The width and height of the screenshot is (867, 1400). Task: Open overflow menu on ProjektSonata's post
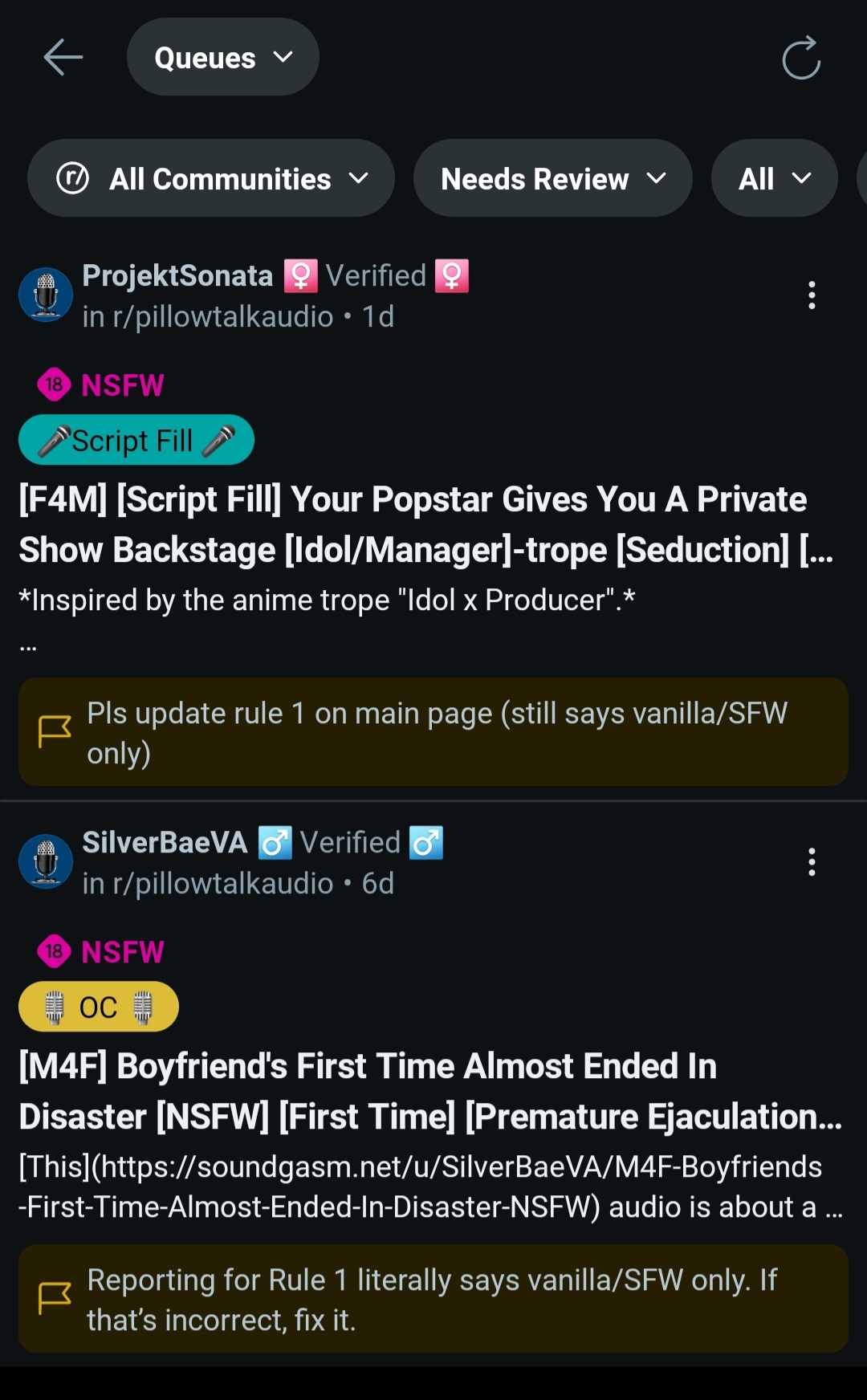(x=812, y=295)
